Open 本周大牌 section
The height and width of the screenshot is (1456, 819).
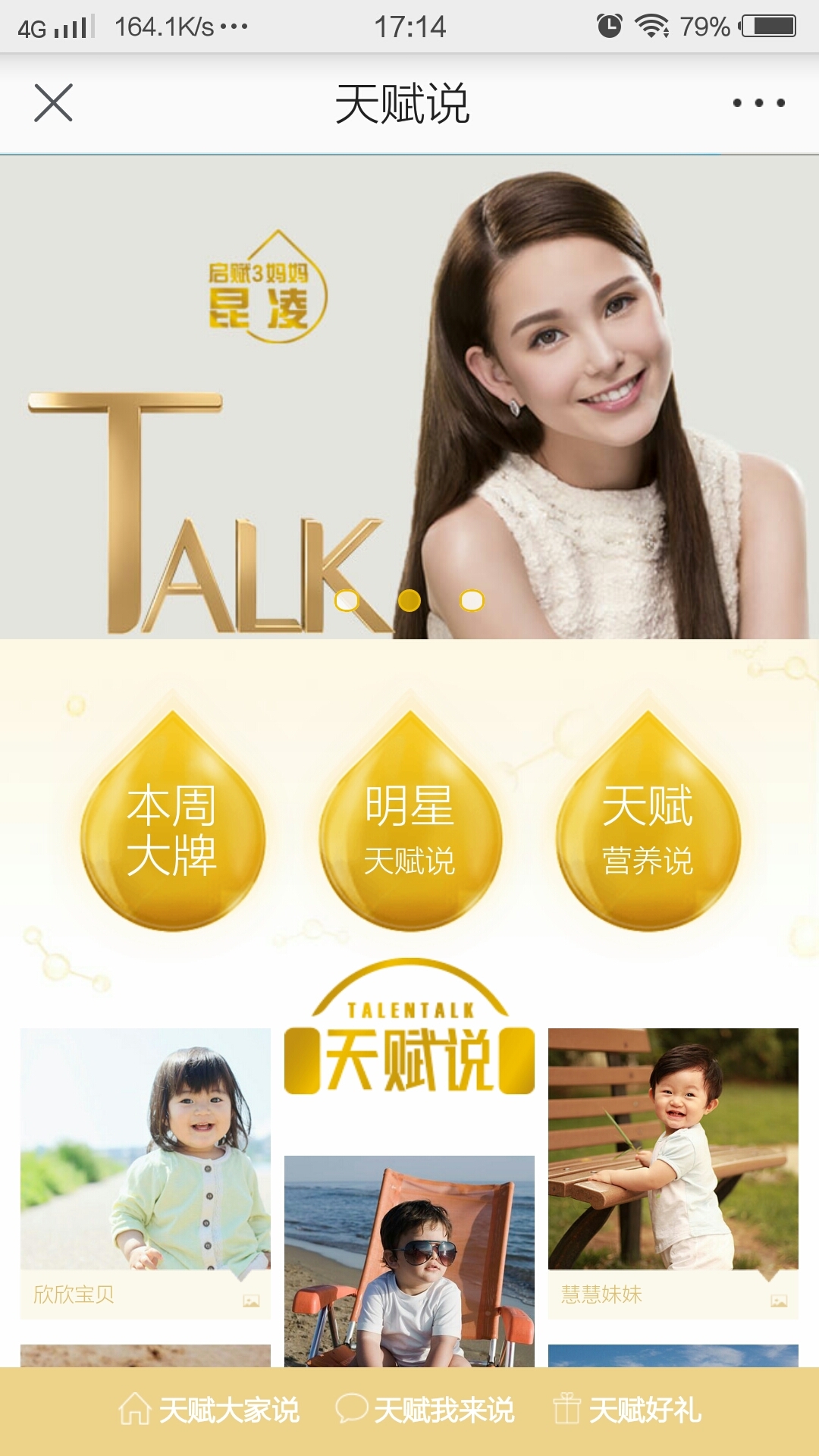click(x=172, y=828)
